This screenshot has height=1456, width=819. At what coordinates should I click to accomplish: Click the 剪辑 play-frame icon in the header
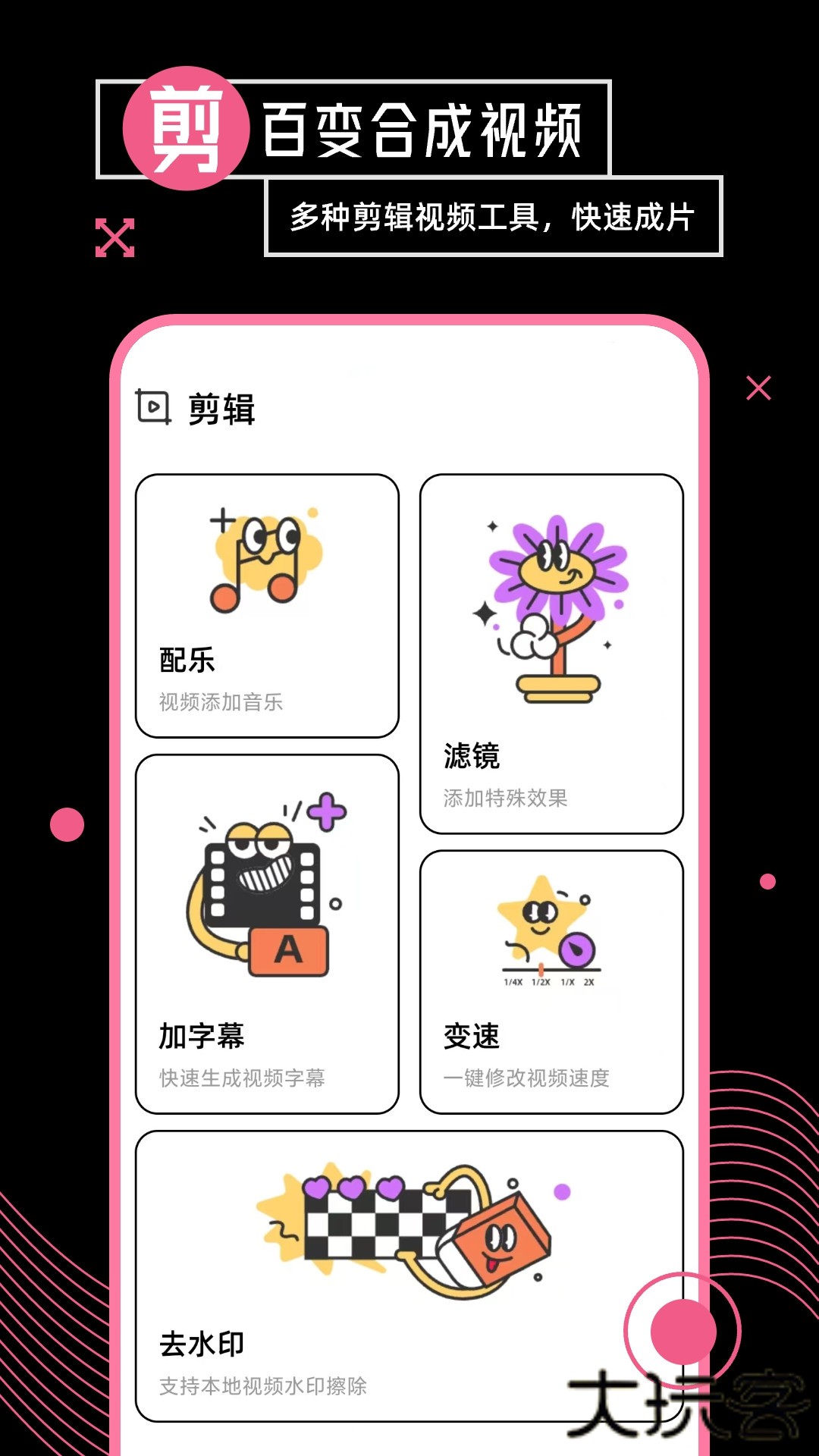[x=154, y=409]
